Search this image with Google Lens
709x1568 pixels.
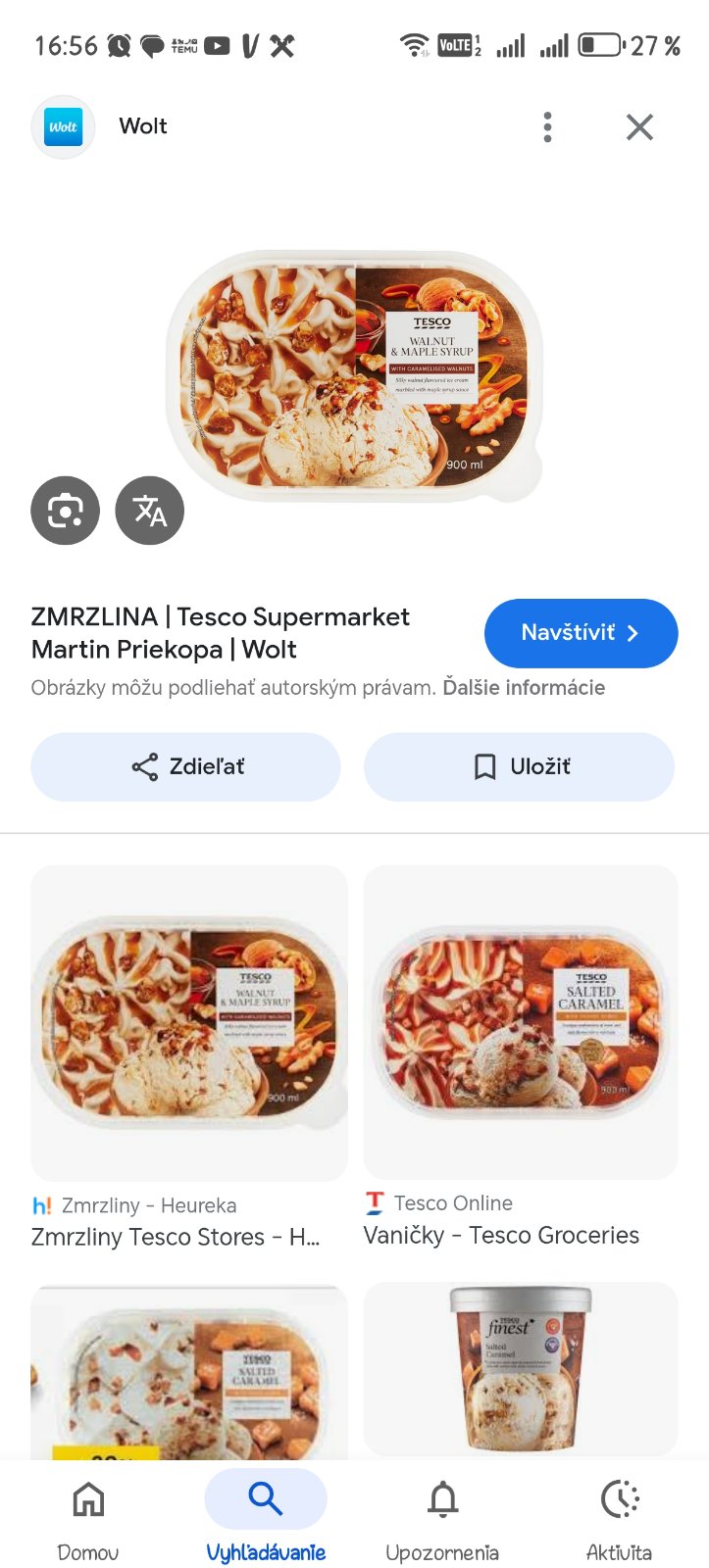(66, 511)
